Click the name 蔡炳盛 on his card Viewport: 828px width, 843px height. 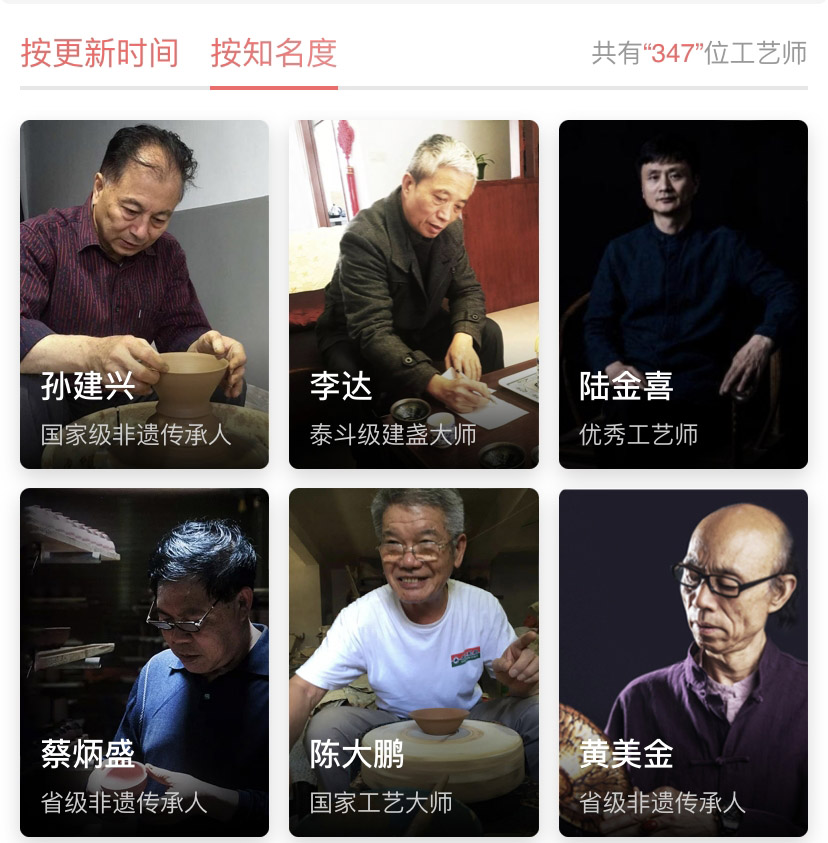click(88, 756)
